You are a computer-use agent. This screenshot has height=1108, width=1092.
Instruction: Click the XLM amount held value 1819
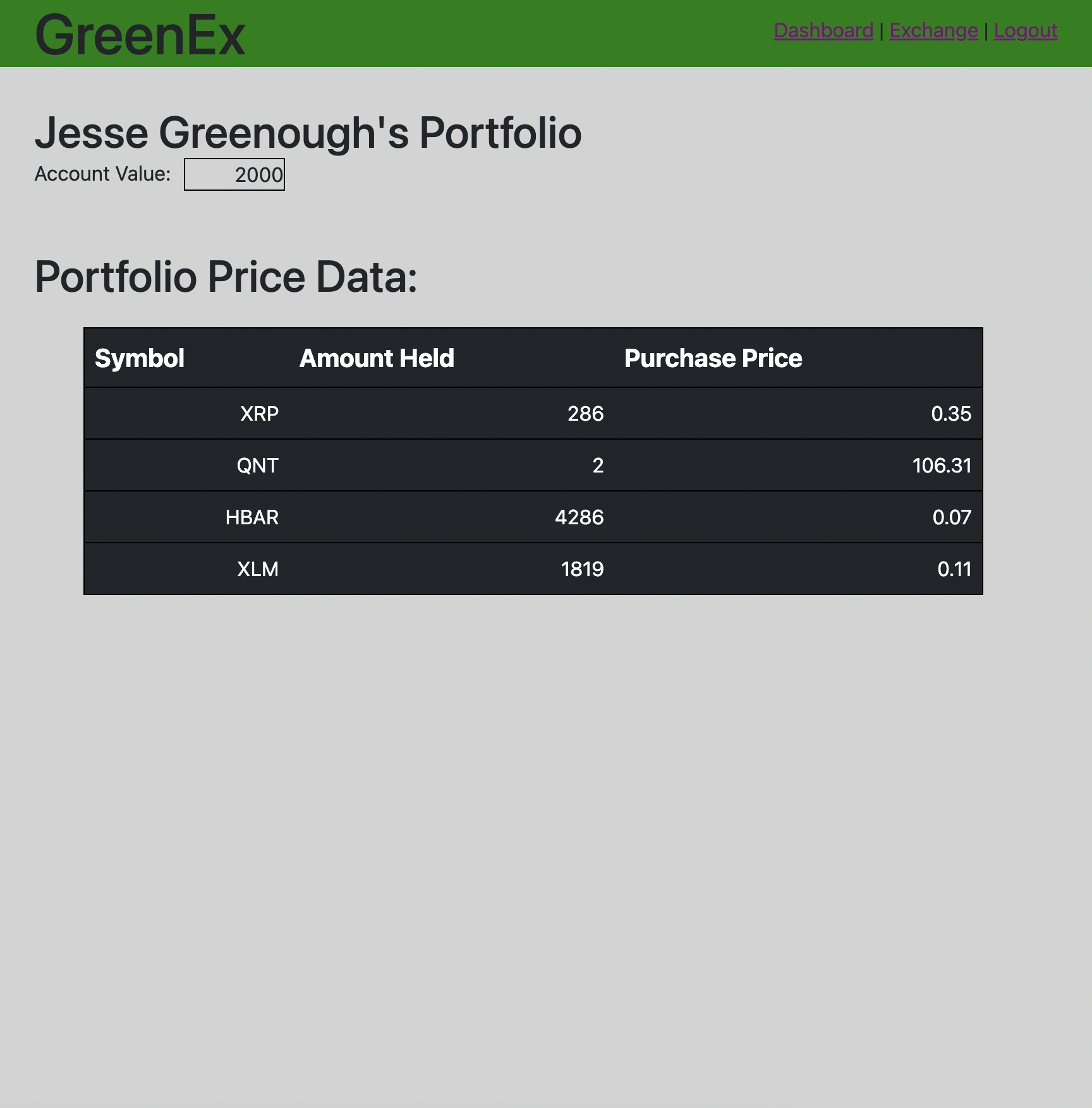(x=582, y=569)
